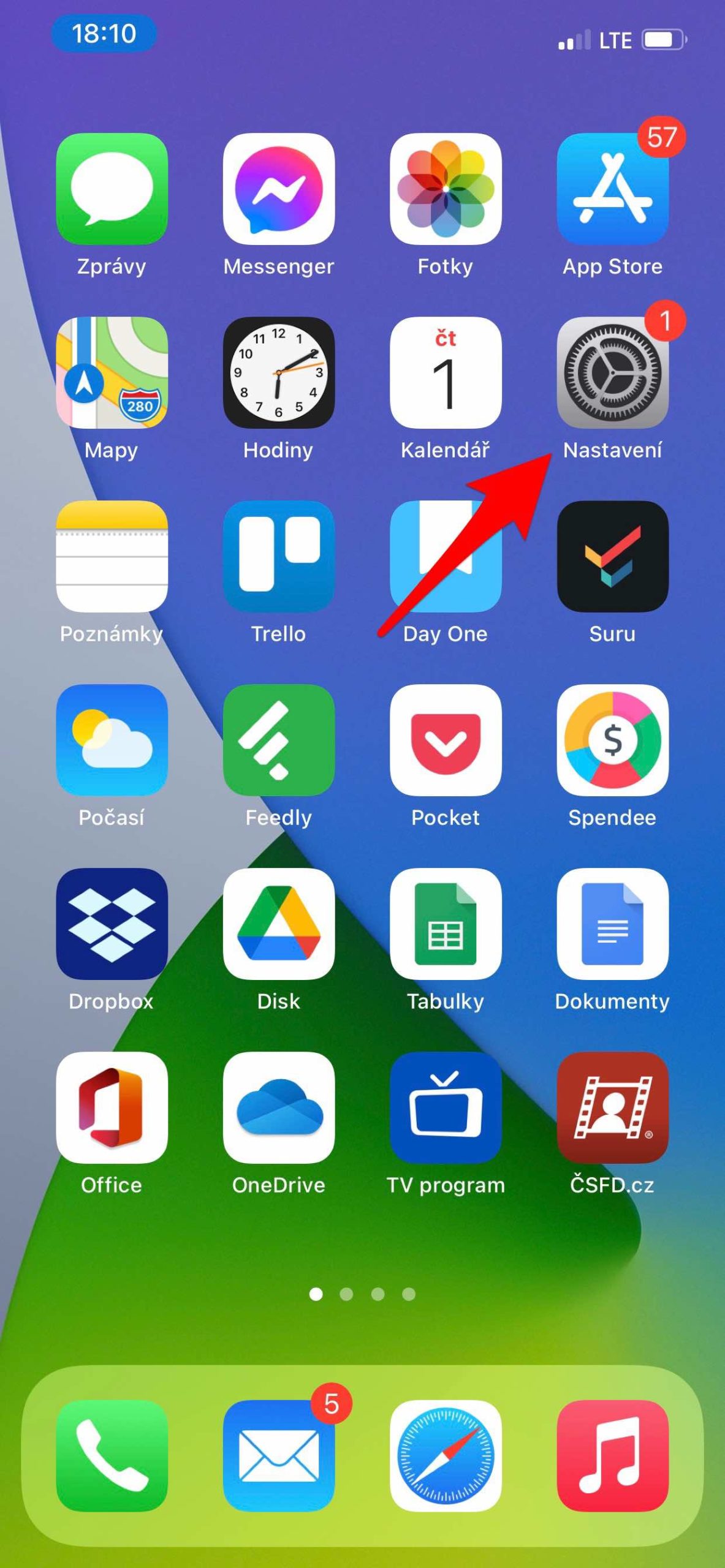
Task: Start the Spendee budgeting app
Action: 612,741
